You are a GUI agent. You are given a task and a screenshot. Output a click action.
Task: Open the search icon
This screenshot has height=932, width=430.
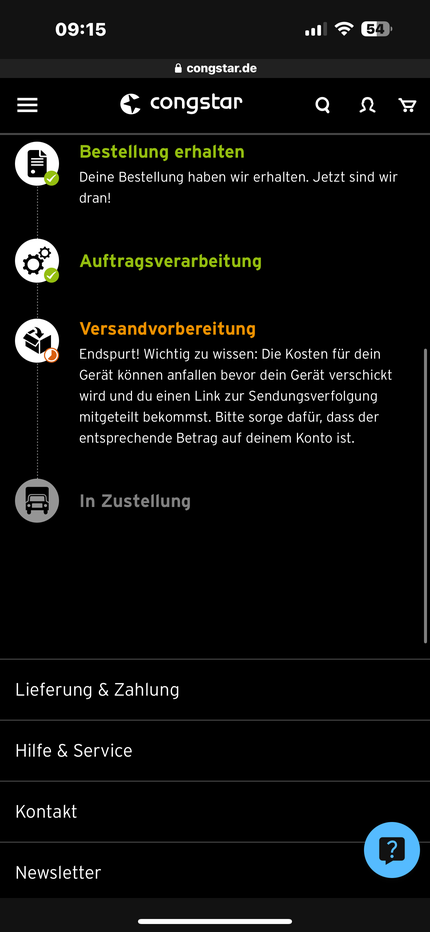pyautogui.click(x=322, y=106)
